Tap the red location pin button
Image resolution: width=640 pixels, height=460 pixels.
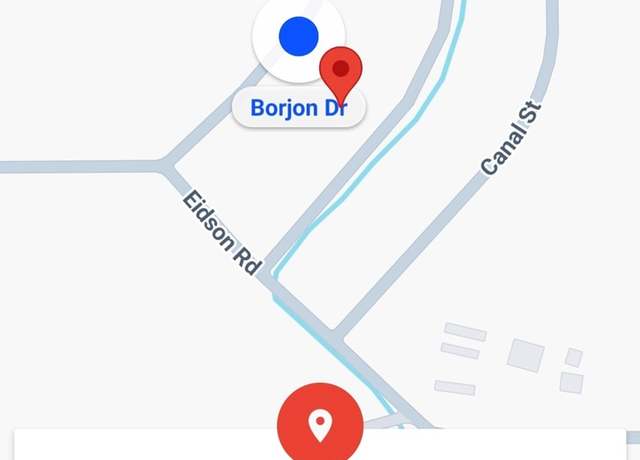point(319,422)
